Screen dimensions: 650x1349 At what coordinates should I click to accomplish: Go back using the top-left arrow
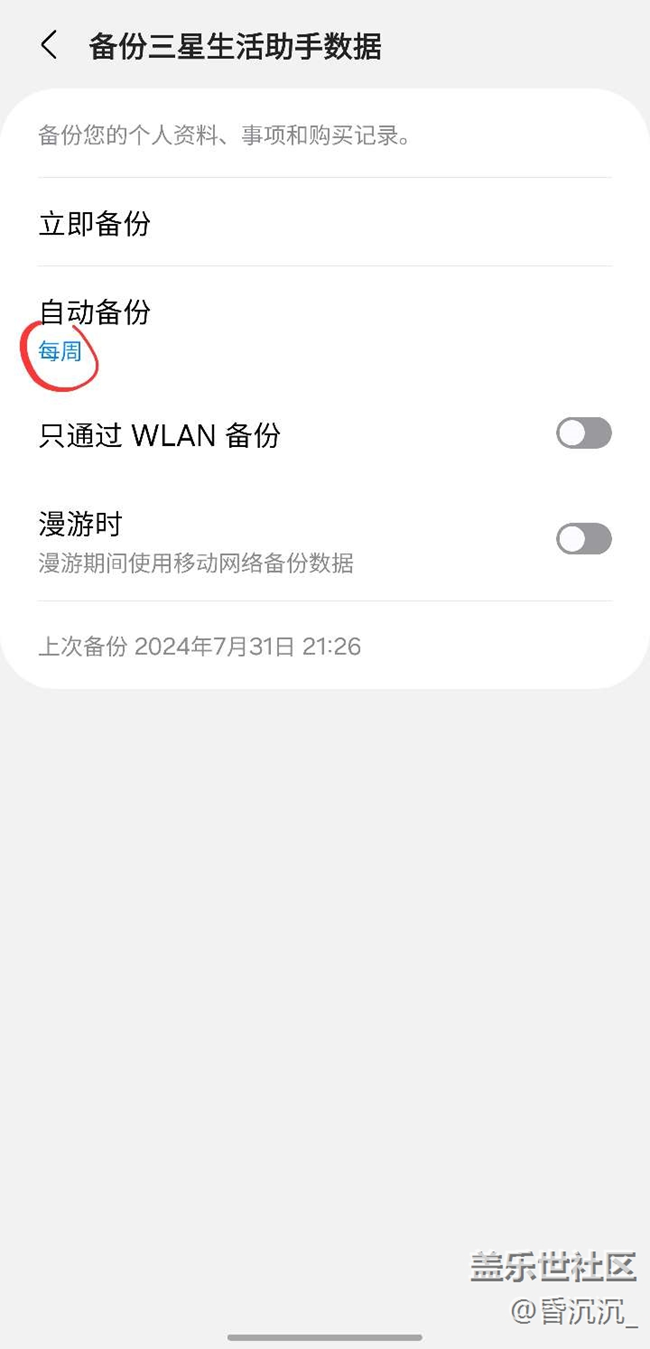(x=49, y=45)
